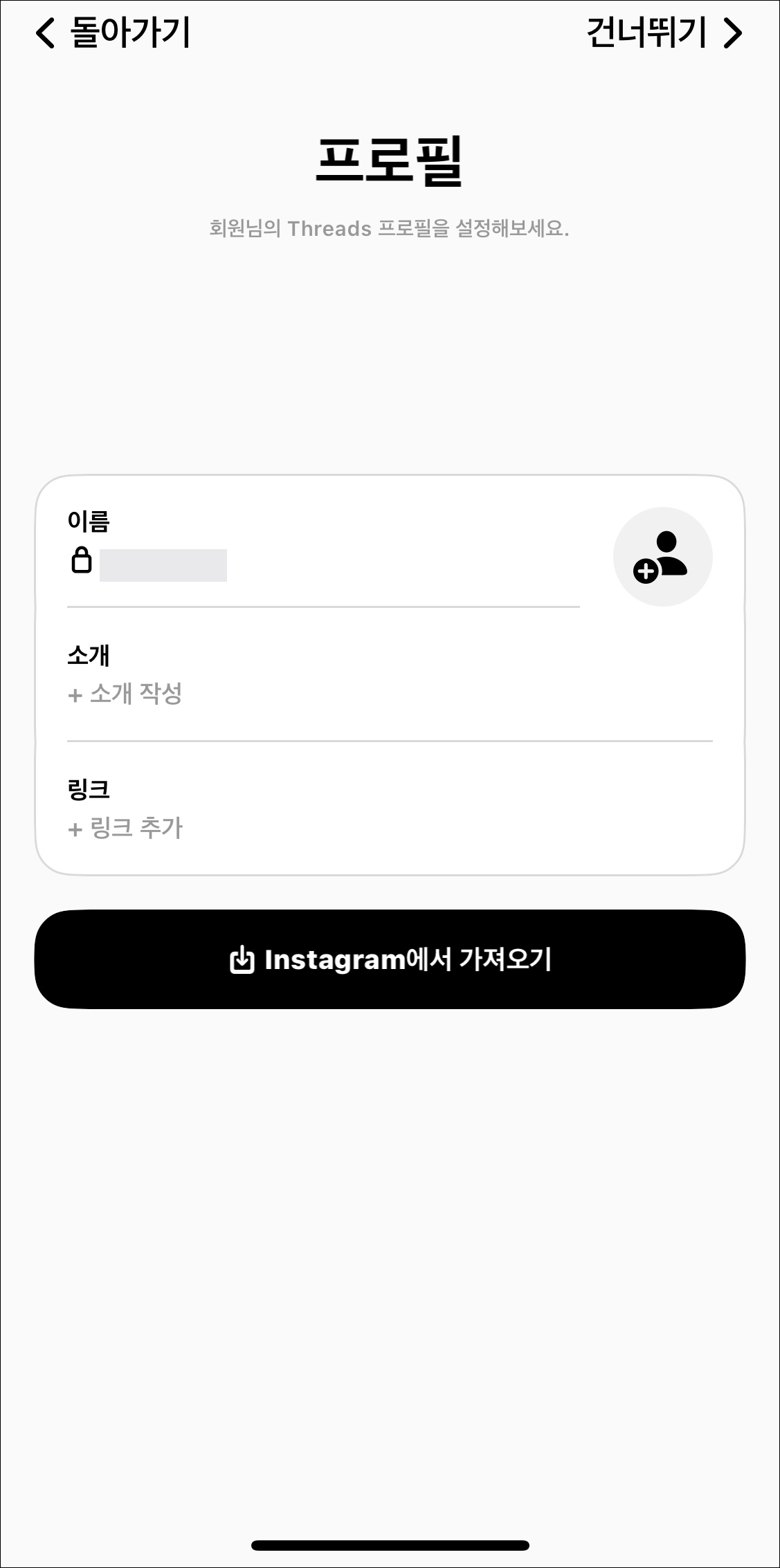The width and height of the screenshot is (780, 1568).
Task: Activate the 소개 add control
Action: pyautogui.click(x=127, y=694)
